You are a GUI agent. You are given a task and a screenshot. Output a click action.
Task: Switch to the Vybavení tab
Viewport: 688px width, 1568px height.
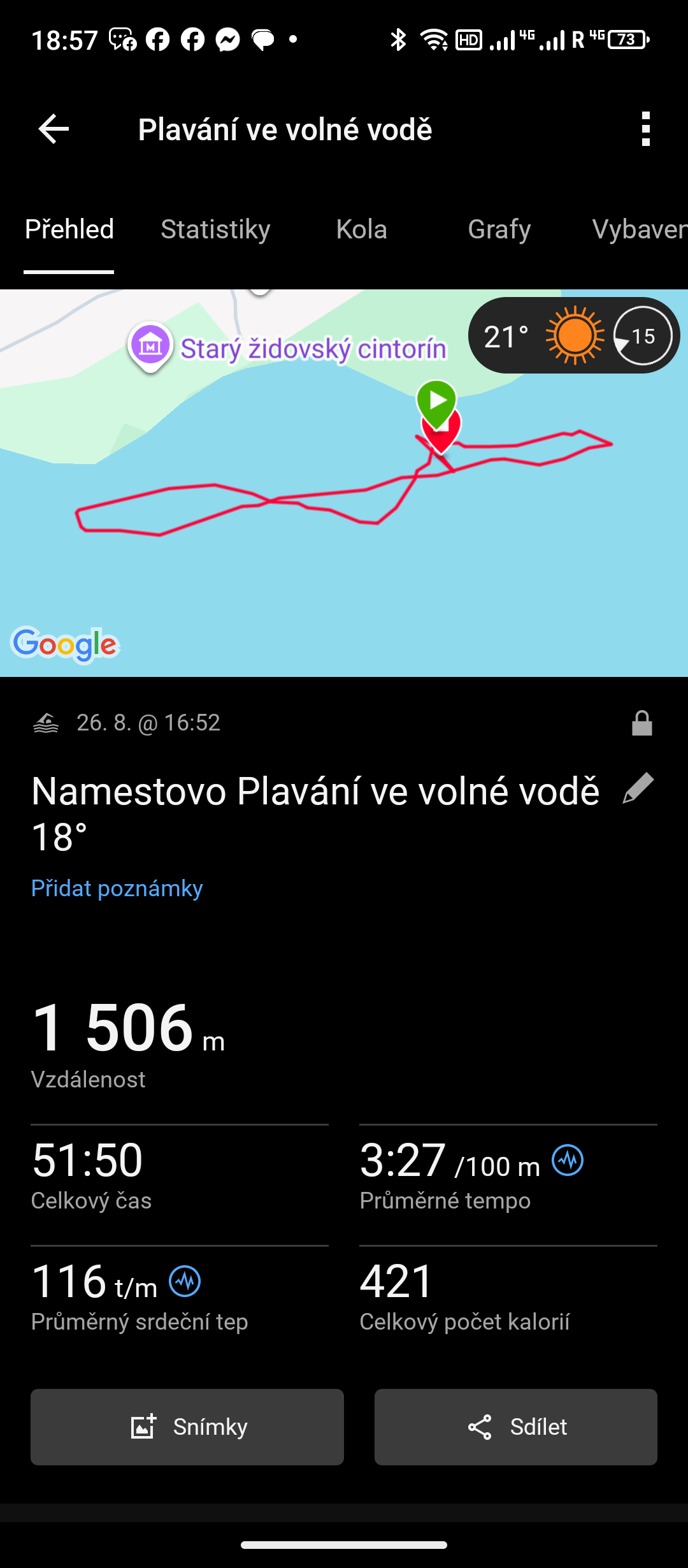point(638,229)
